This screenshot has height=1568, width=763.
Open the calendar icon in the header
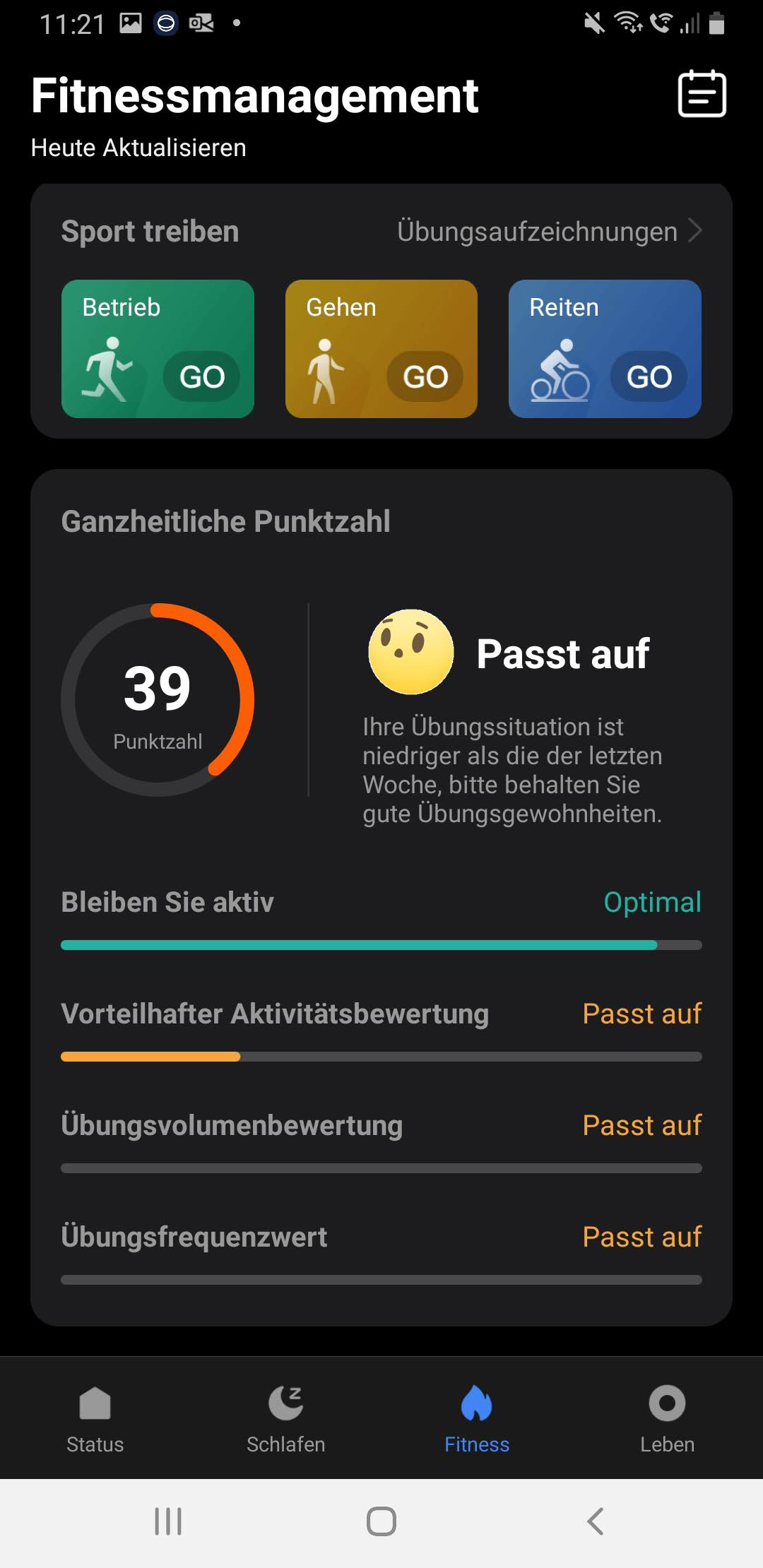(702, 94)
